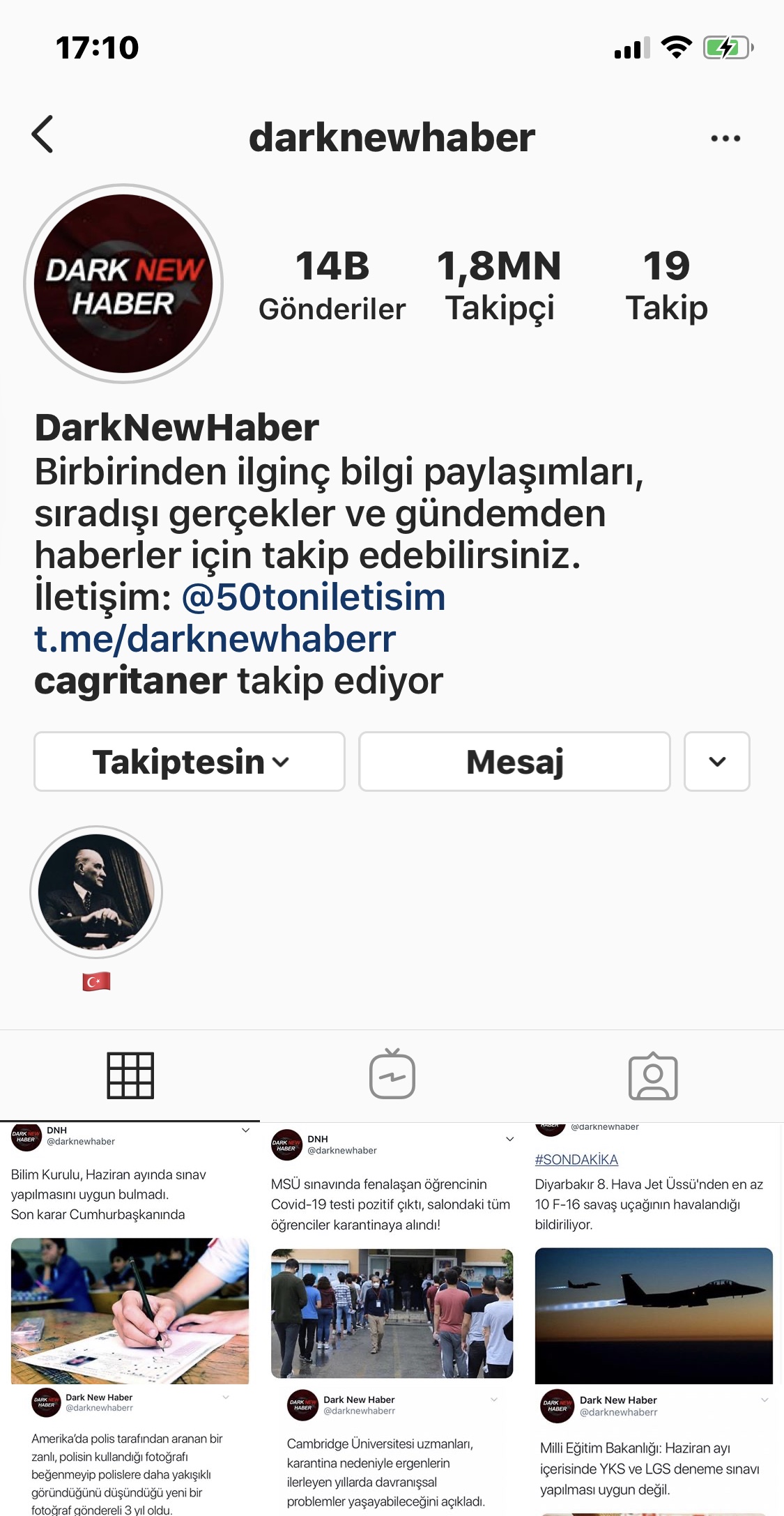The height and width of the screenshot is (1516, 784).
Task: View the DarkNewHaber profile picture
Action: pos(123,284)
